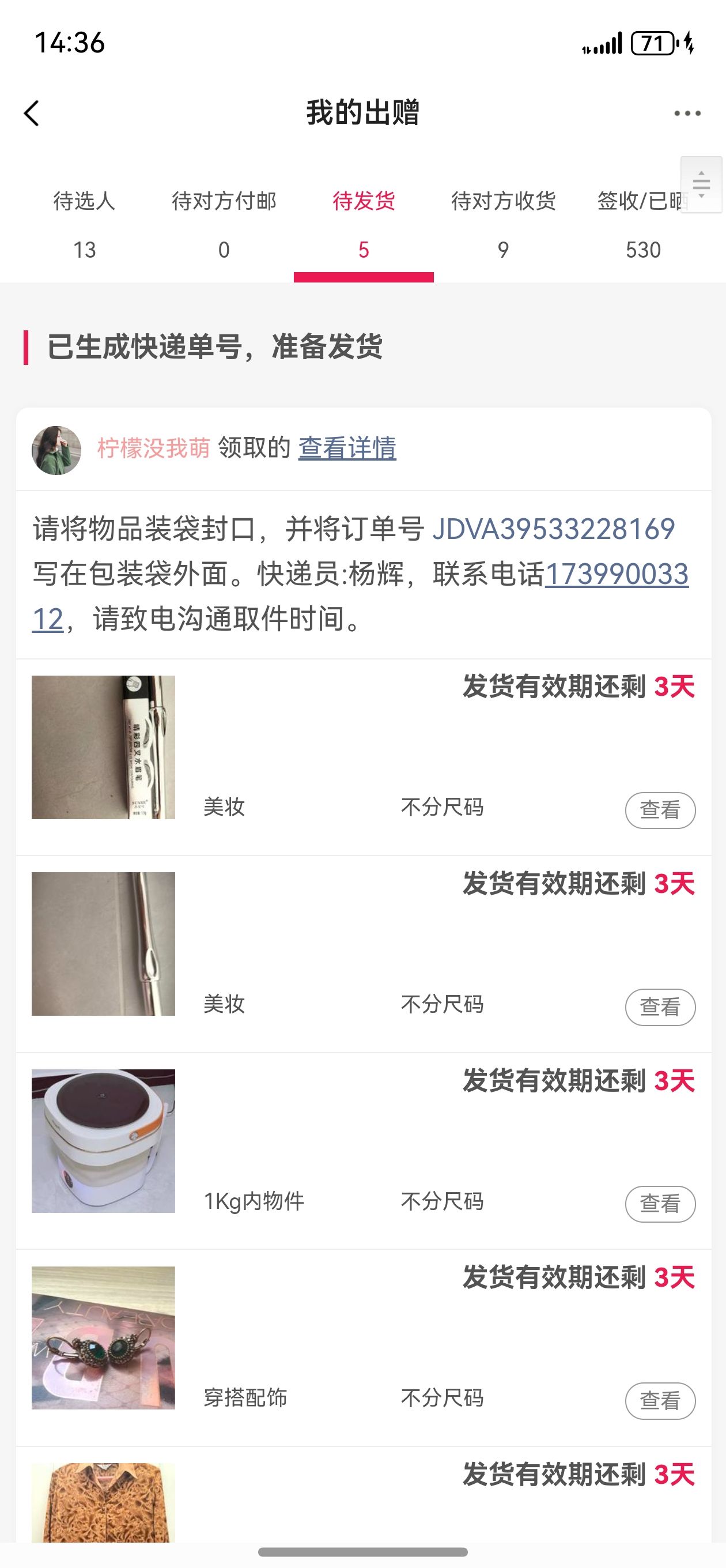Open the three-dot overflow menu
The image size is (726, 1568).
(687, 113)
